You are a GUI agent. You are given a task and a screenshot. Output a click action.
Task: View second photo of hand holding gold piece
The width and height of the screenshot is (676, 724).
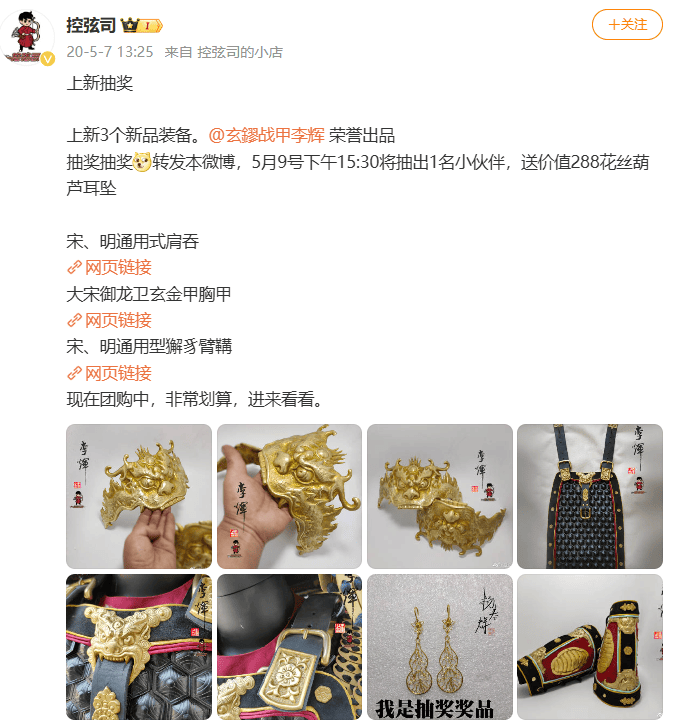point(289,497)
